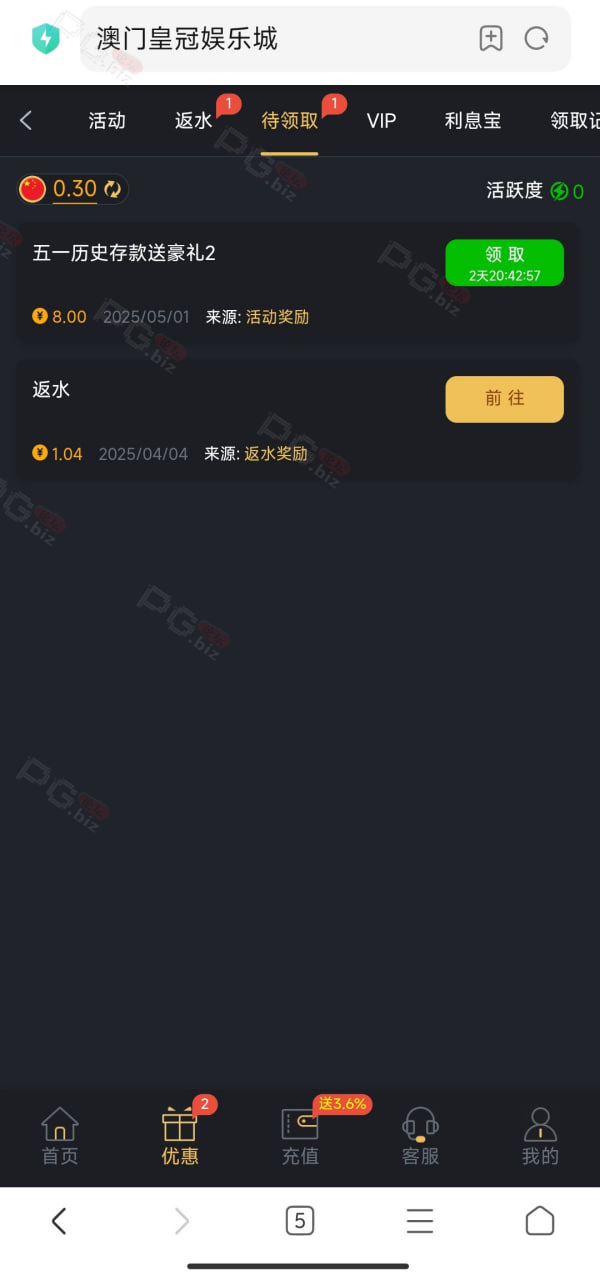Viewport: 600px width, 1280px height.
Task: Go to the browser home page
Action: click(x=540, y=1221)
